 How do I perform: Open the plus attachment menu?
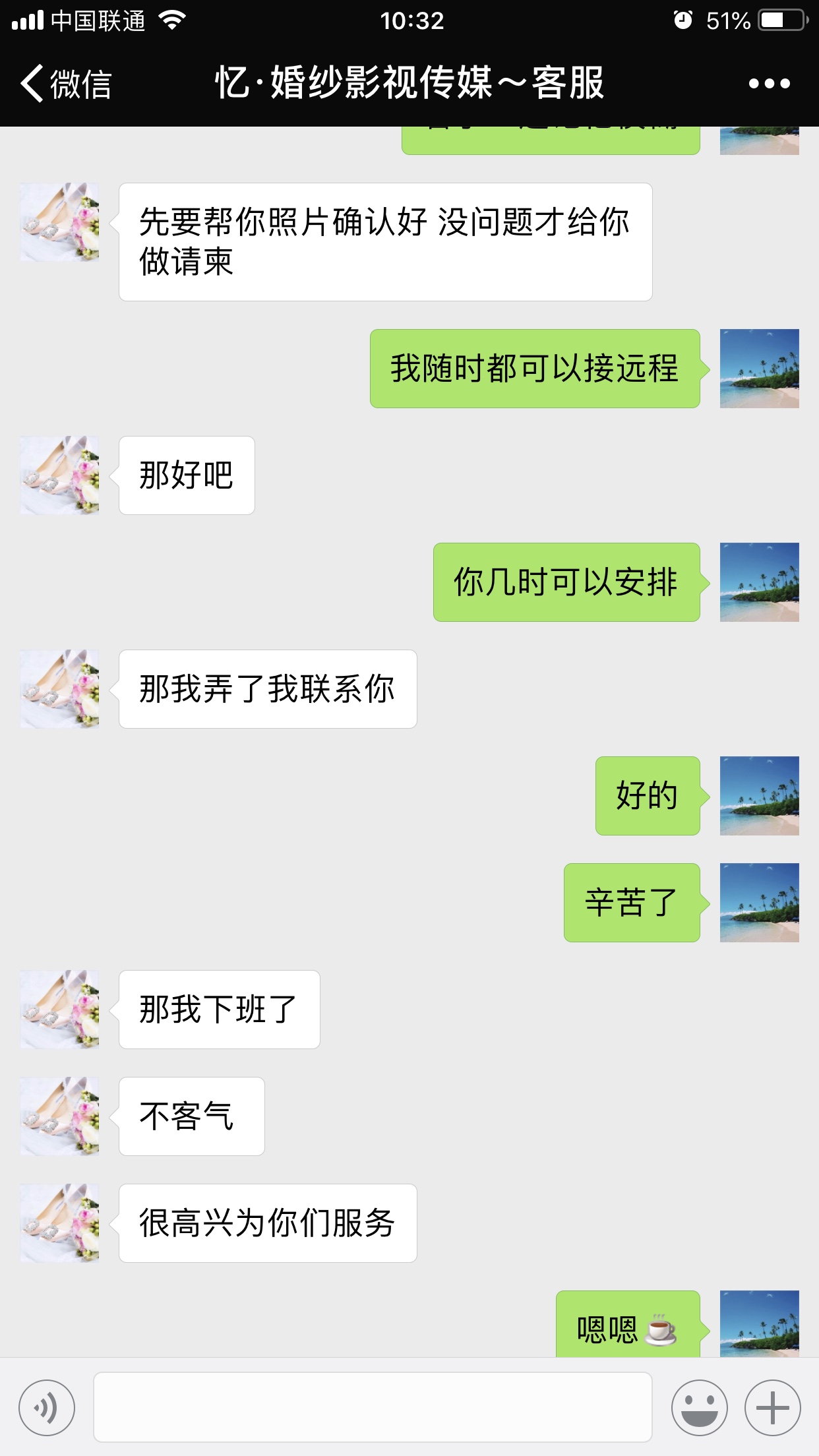point(773,1407)
